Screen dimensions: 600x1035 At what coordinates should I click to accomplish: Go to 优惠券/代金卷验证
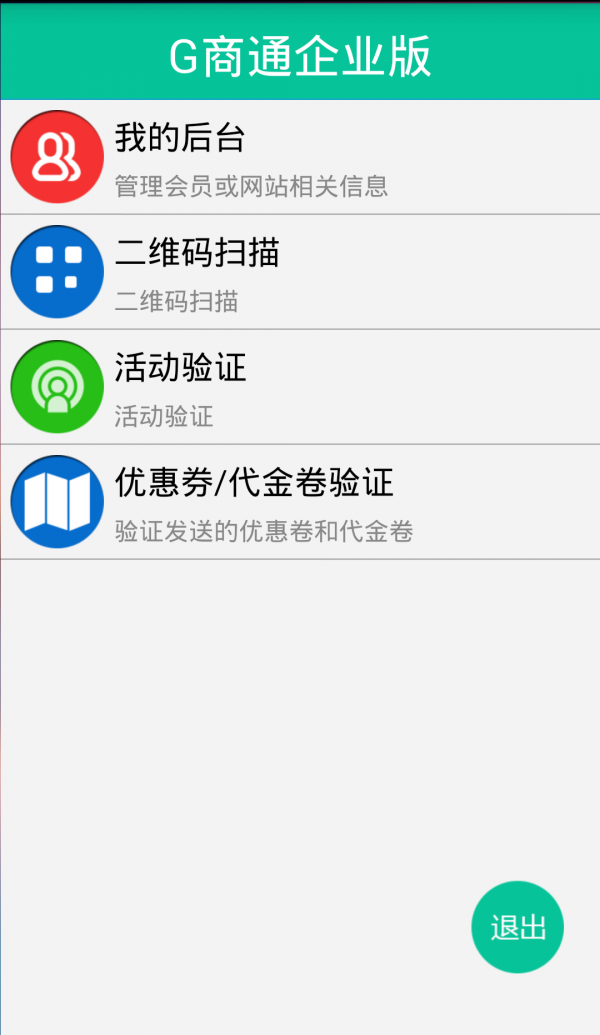tap(300, 502)
